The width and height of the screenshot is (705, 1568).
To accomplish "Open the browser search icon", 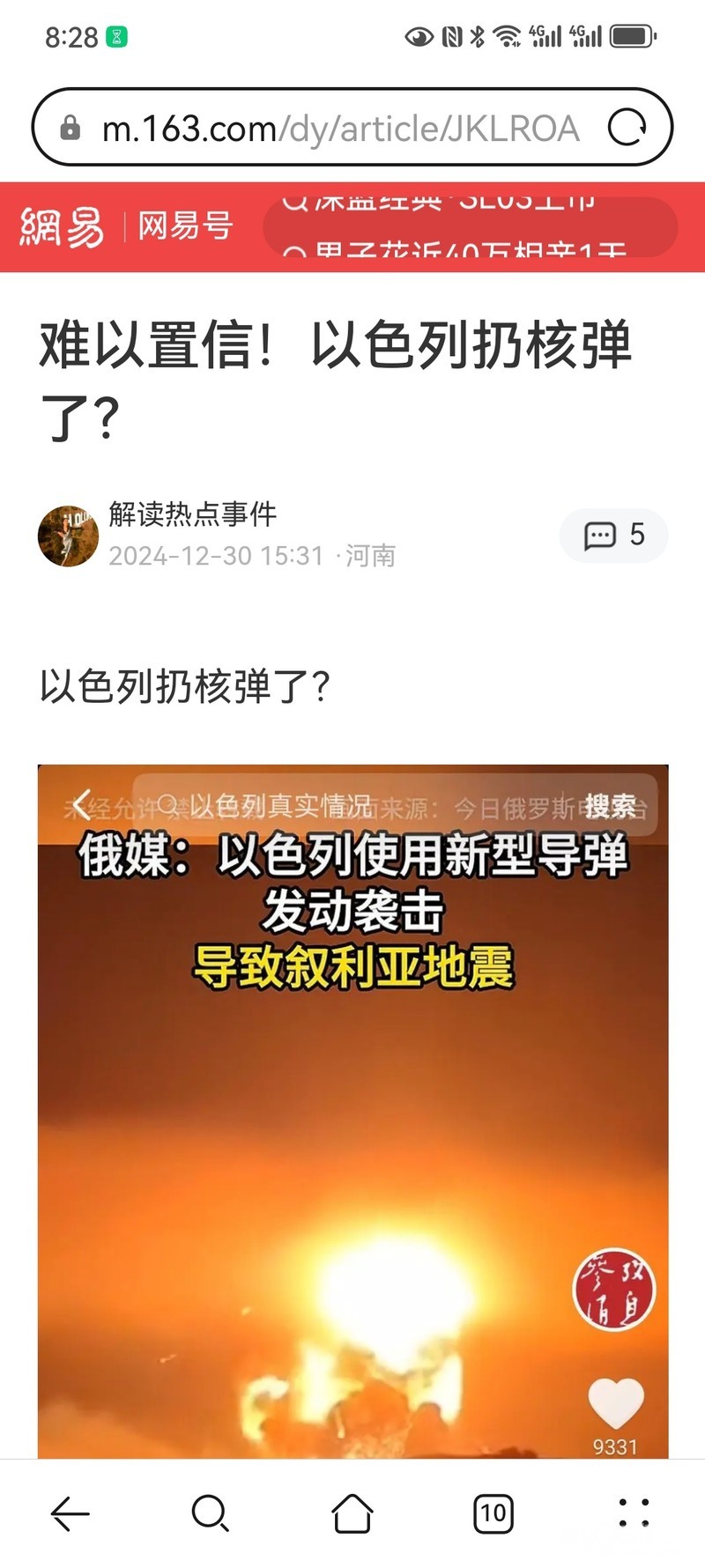I will click(x=210, y=1513).
